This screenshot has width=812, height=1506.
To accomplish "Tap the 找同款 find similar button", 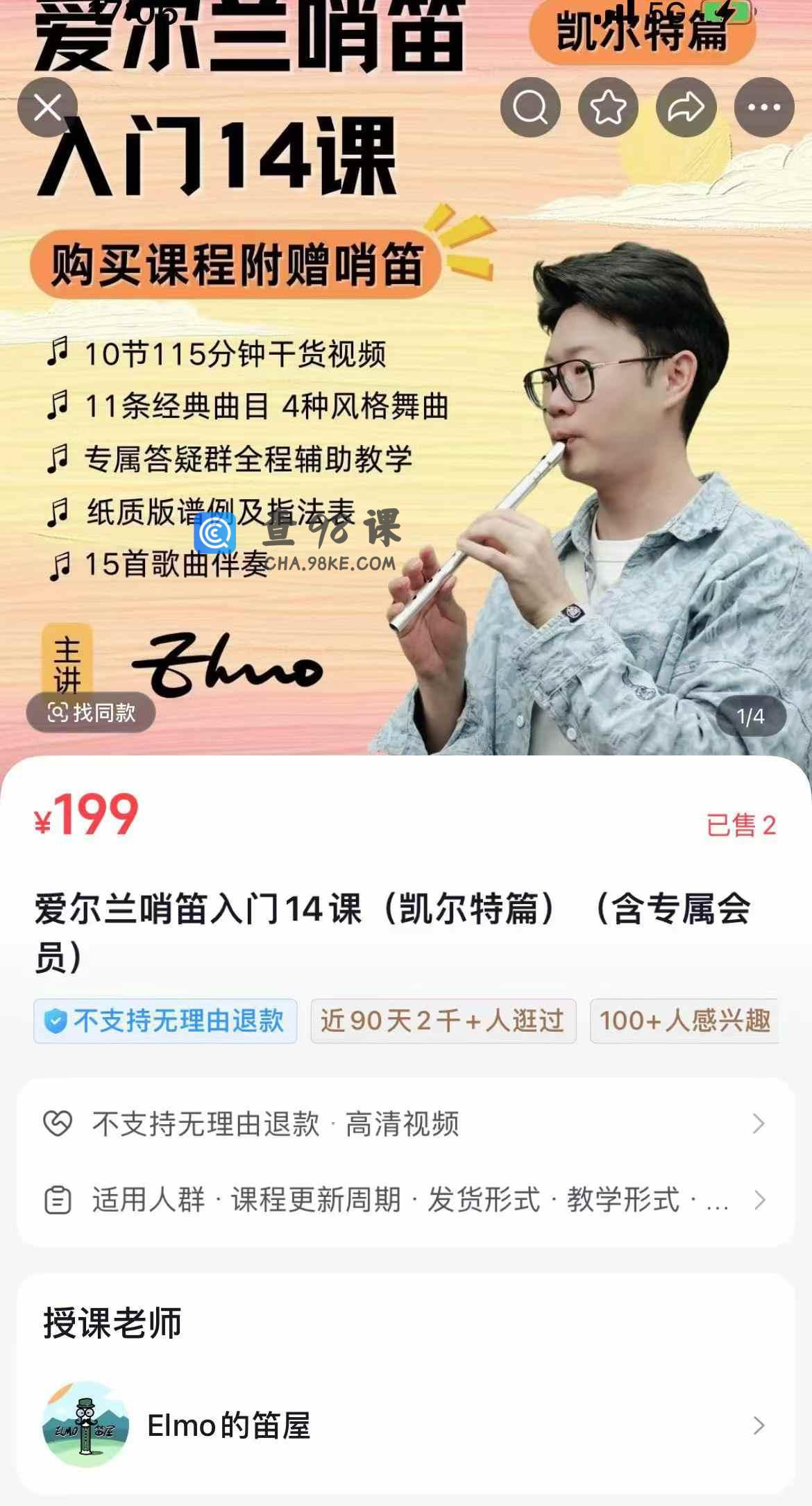I will (x=91, y=712).
